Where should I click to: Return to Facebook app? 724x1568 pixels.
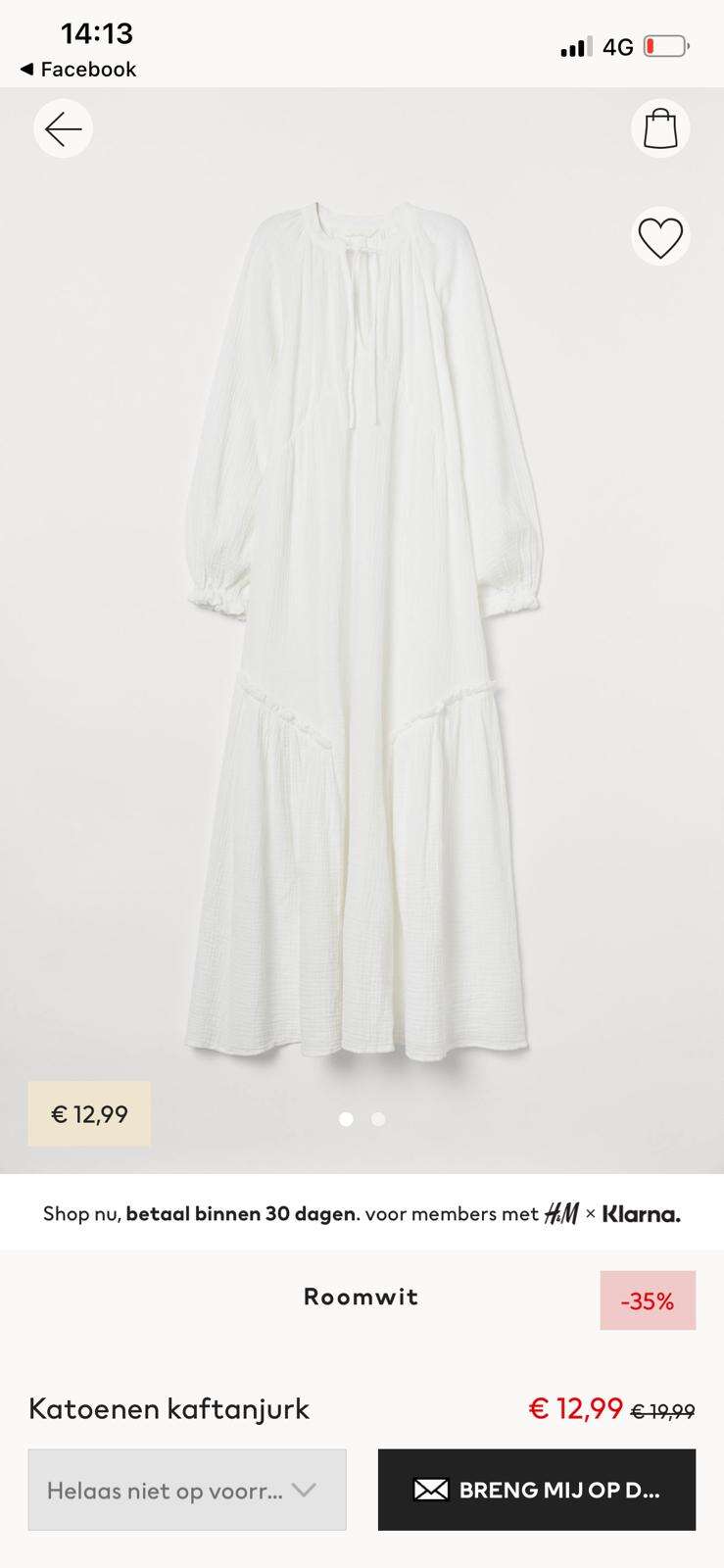[77, 70]
